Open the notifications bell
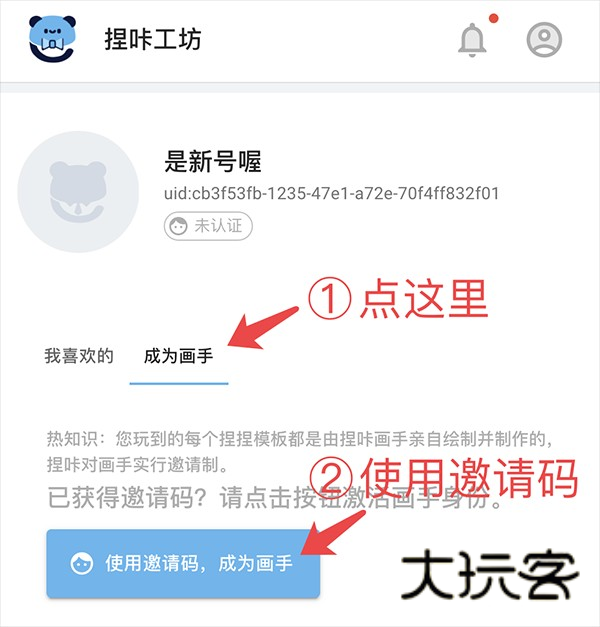600x627 pixels. click(x=472, y=40)
